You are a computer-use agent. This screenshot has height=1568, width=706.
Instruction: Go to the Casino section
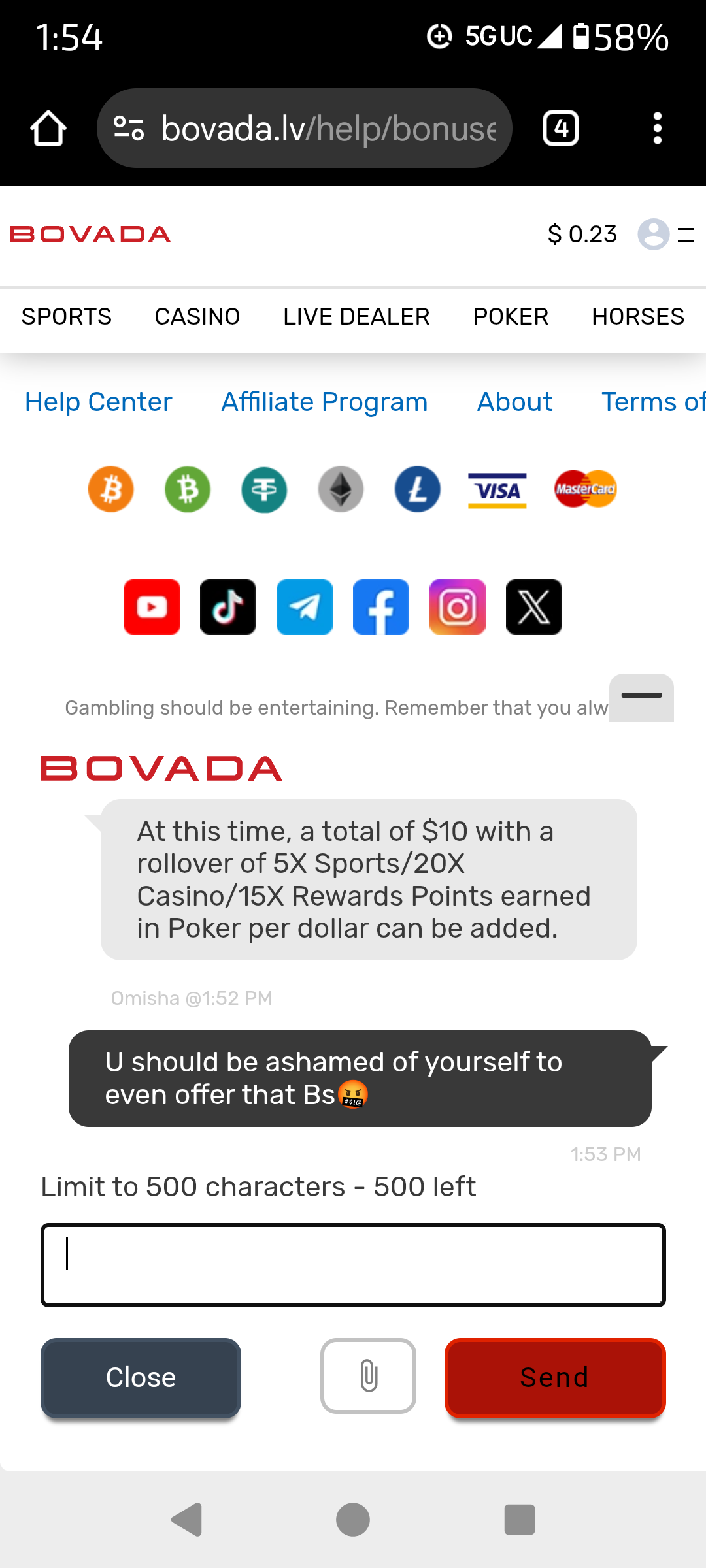197,317
